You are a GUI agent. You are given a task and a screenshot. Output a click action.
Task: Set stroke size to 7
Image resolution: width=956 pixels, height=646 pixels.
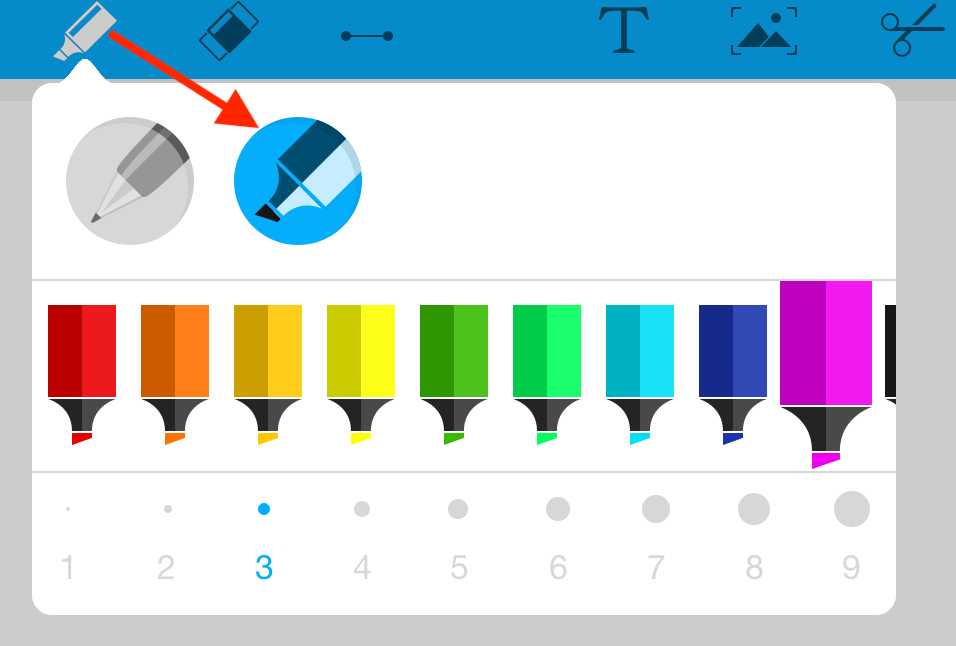click(x=656, y=540)
